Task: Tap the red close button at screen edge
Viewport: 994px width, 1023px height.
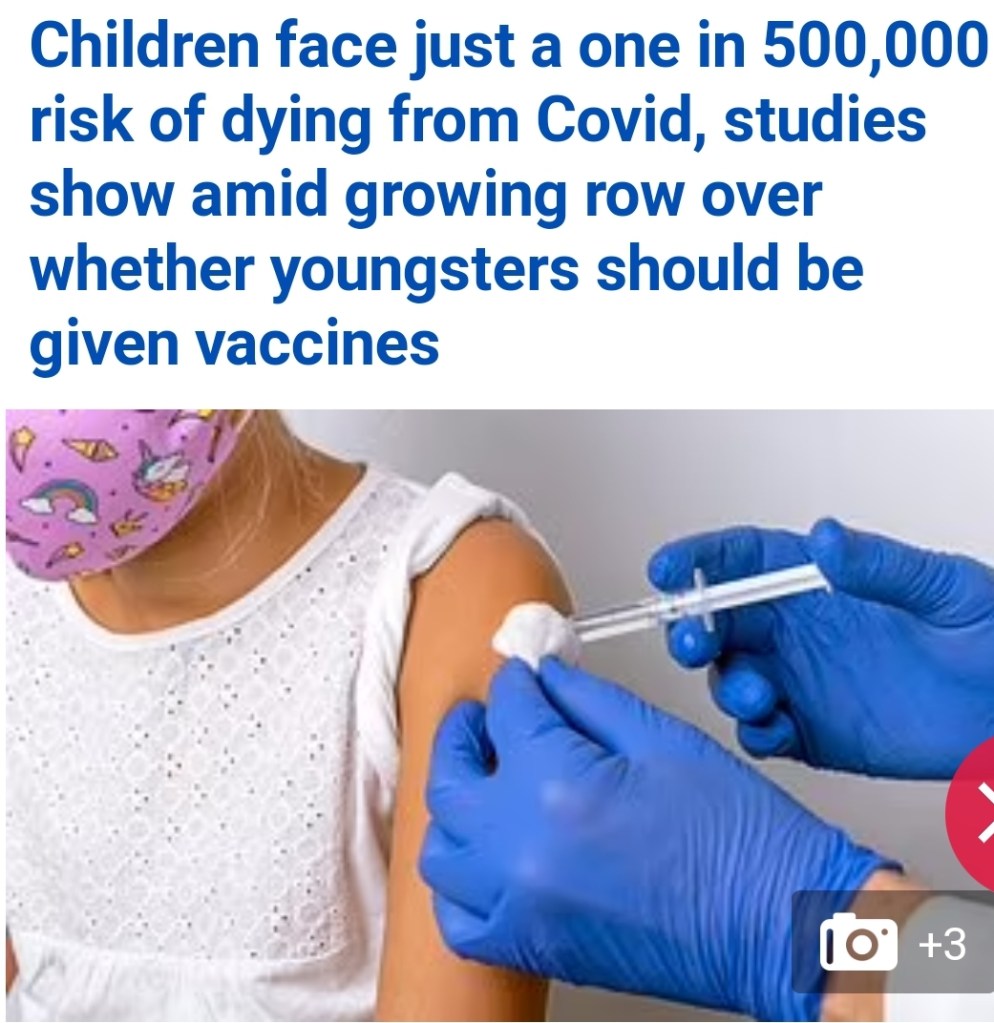Action: click(973, 812)
